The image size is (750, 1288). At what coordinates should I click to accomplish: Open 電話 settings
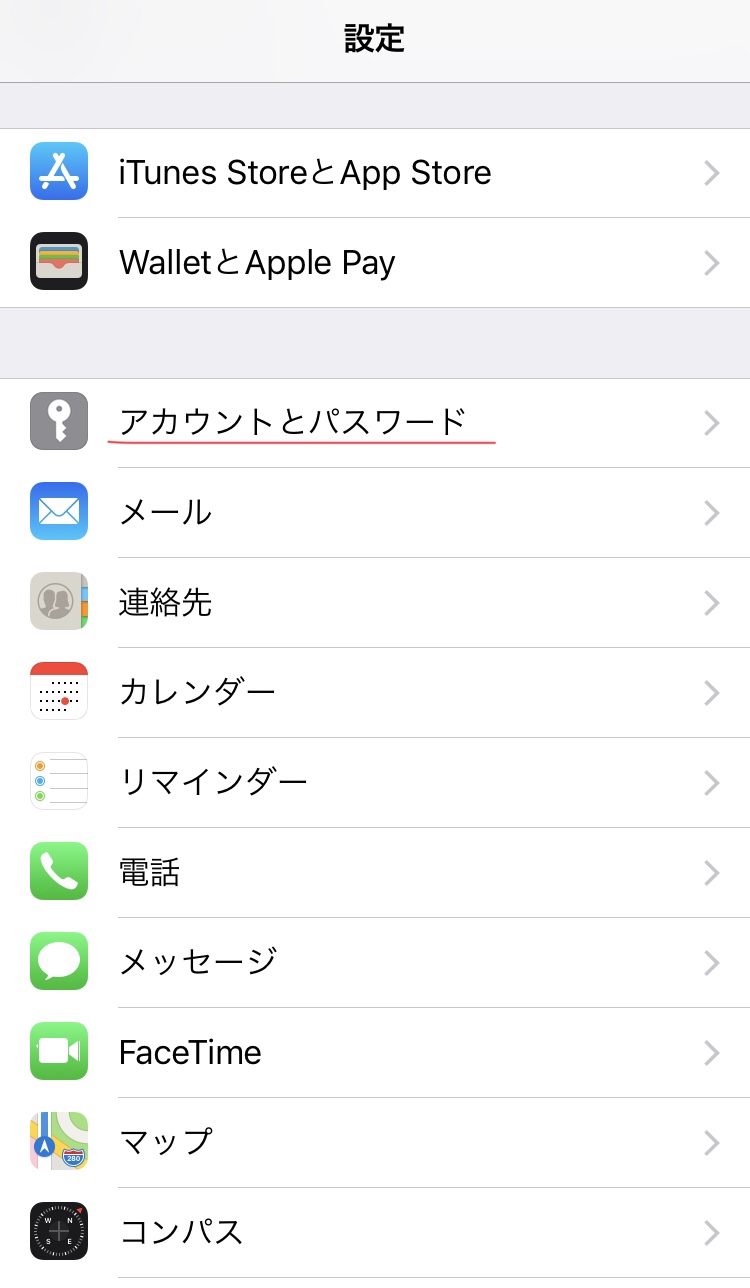tap(374, 873)
